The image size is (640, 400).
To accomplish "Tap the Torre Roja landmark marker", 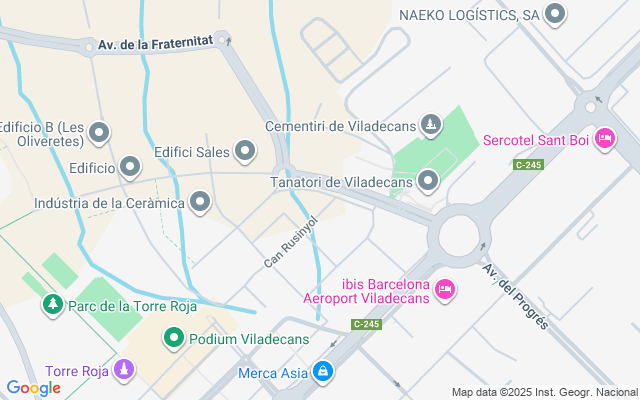I will tap(123, 370).
